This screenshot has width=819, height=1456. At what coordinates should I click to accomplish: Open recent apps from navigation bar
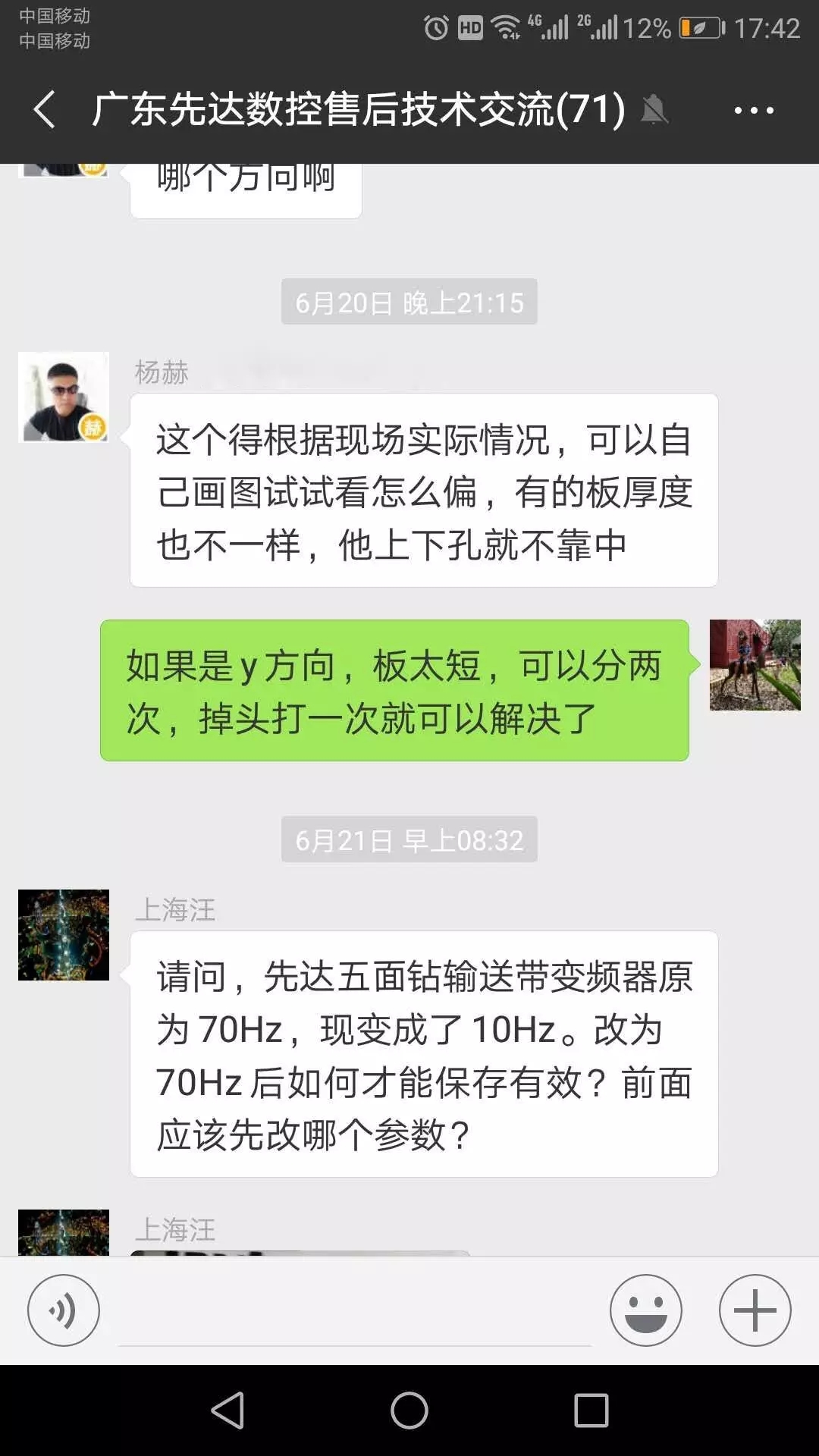(x=591, y=1410)
